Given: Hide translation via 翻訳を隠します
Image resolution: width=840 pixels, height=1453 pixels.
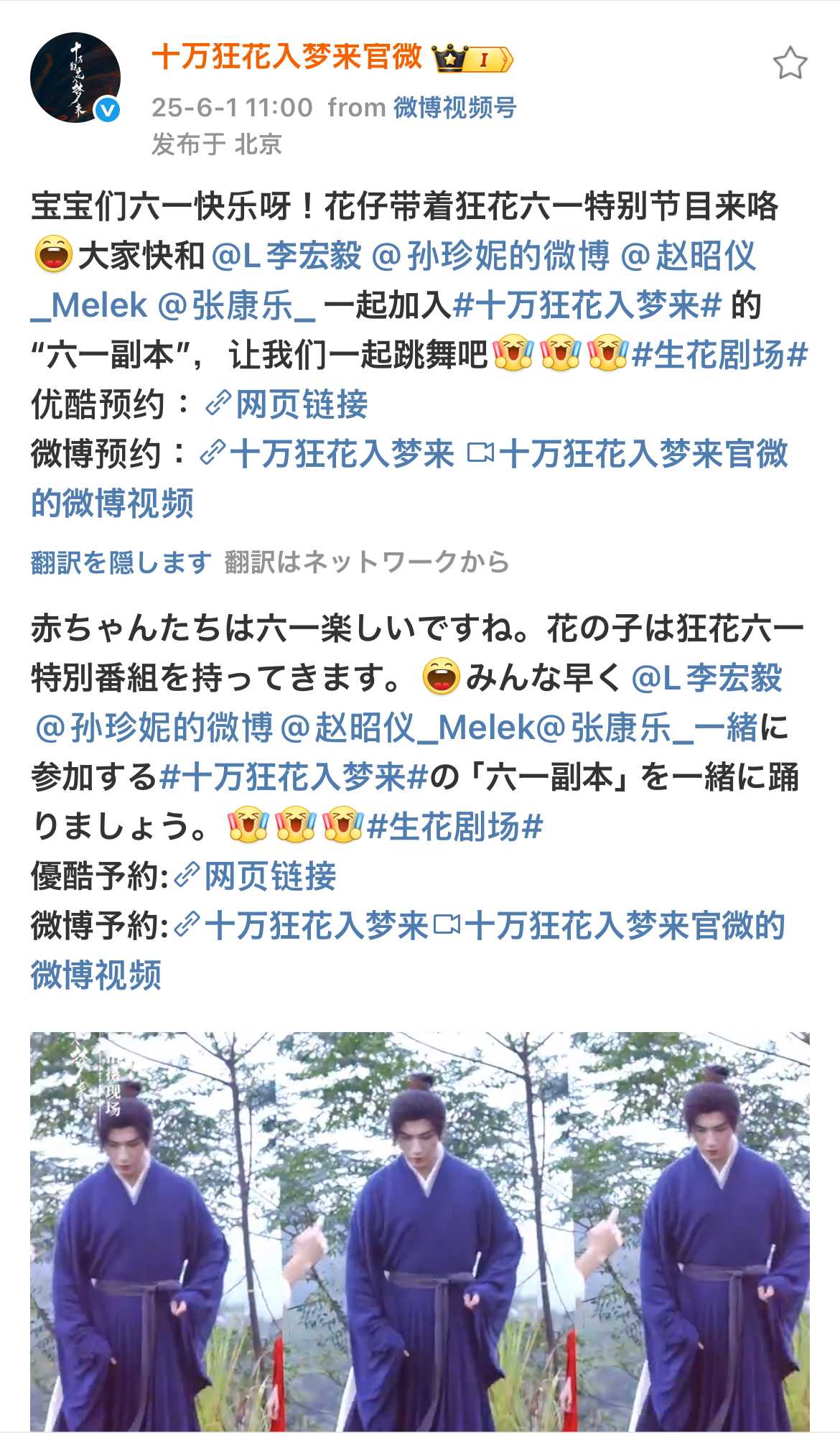Looking at the screenshot, I should pos(121,562).
